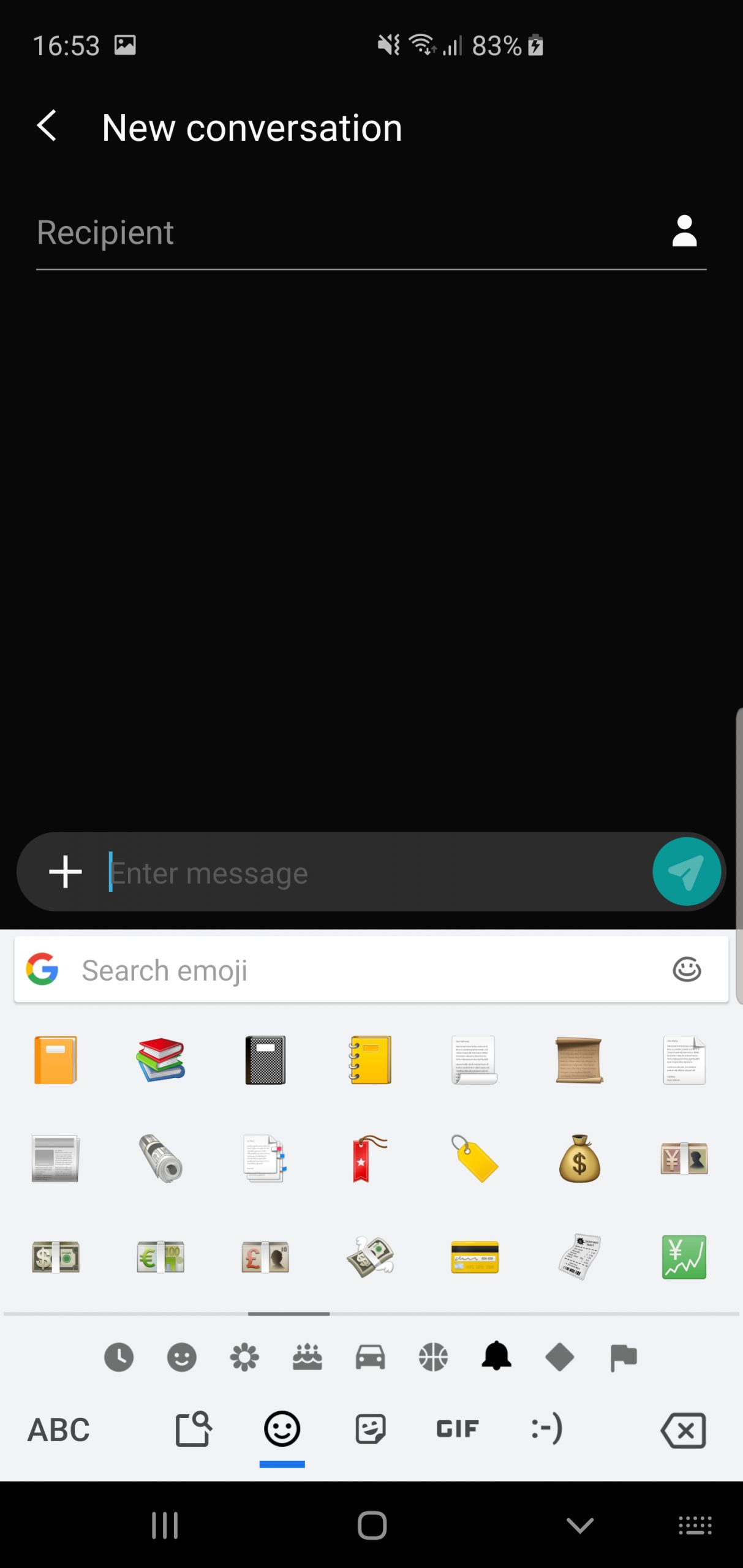Go back from New conversation
743x1568 pixels.
tap(47, 126)
